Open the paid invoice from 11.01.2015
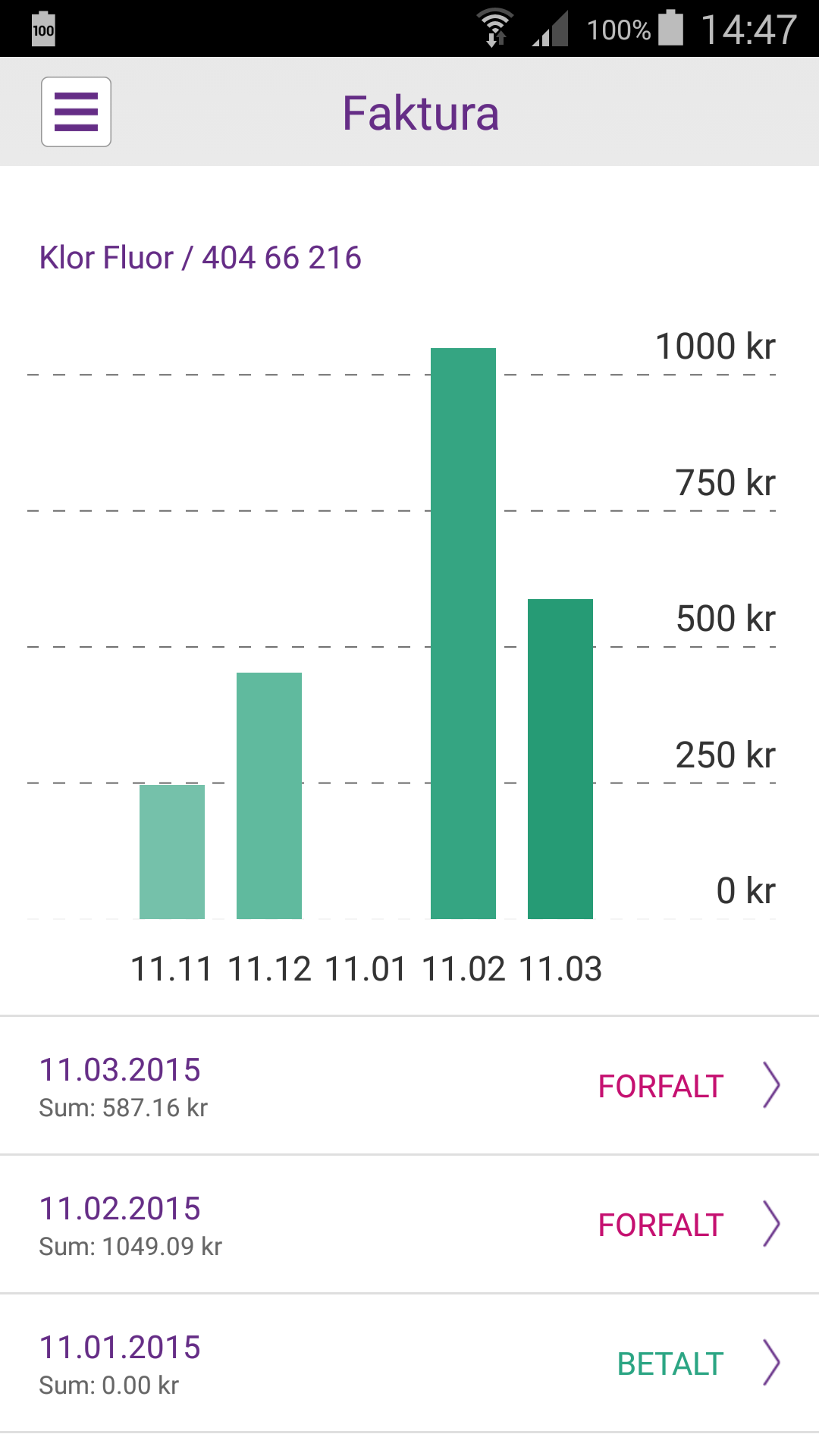The image size is (819, 1456). click(409, 1363)
